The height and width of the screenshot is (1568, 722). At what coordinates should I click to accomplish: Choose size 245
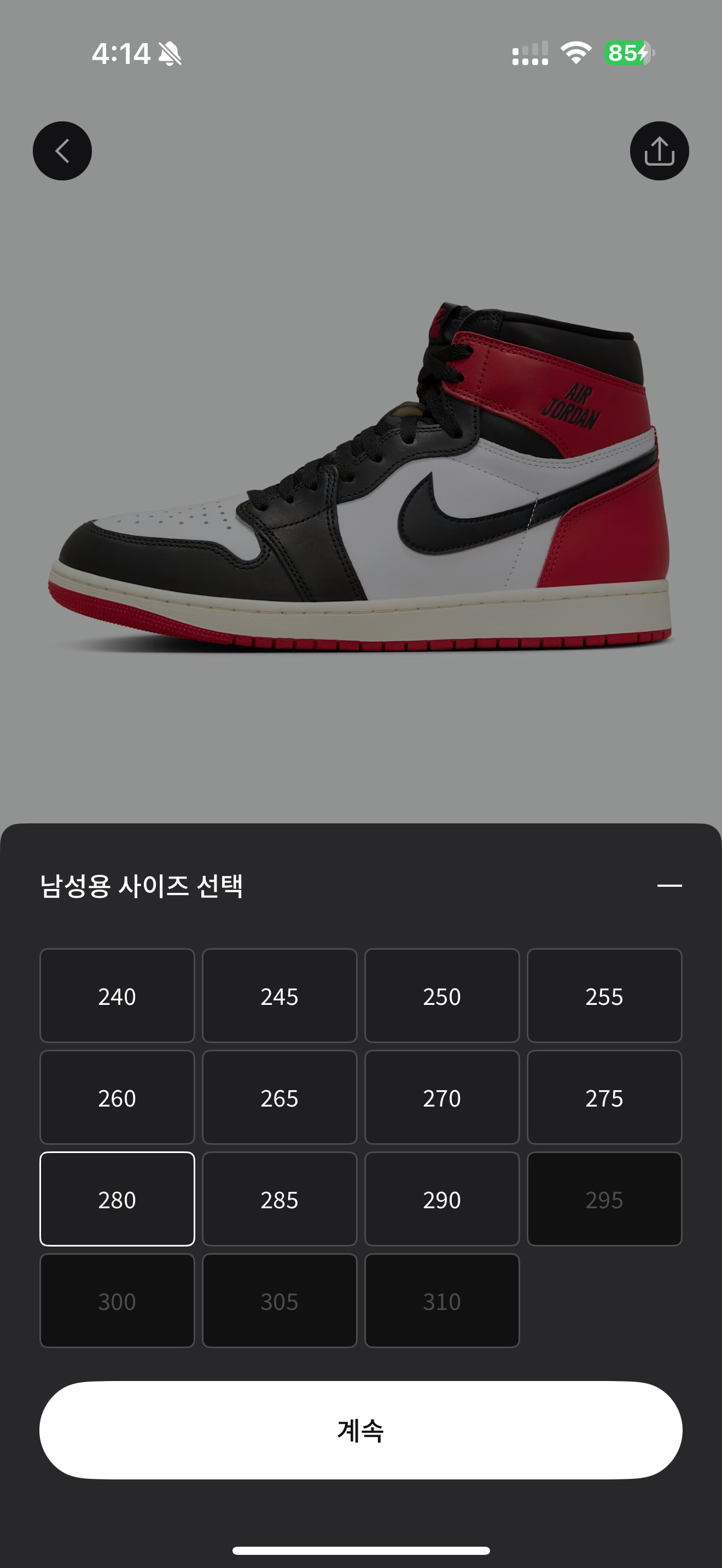pos(280,996)
